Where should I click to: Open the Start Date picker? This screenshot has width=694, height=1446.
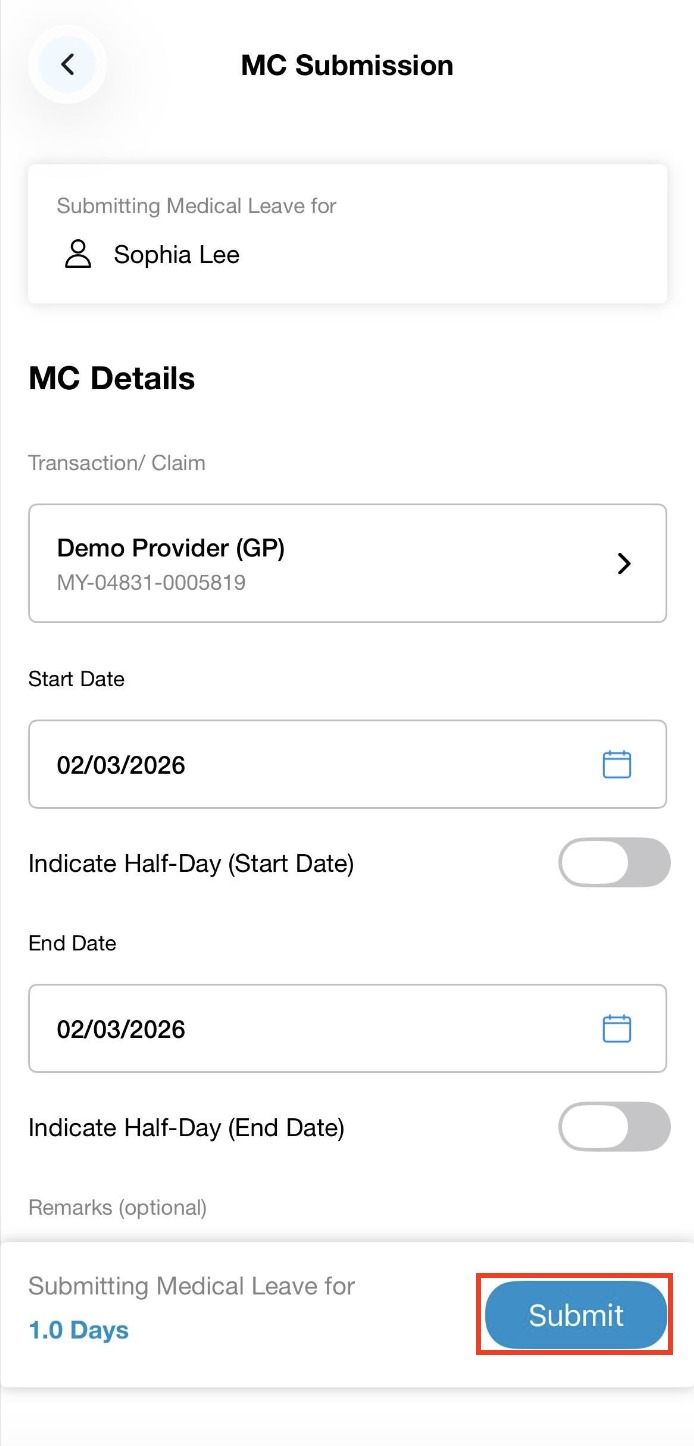pos(616,765)
